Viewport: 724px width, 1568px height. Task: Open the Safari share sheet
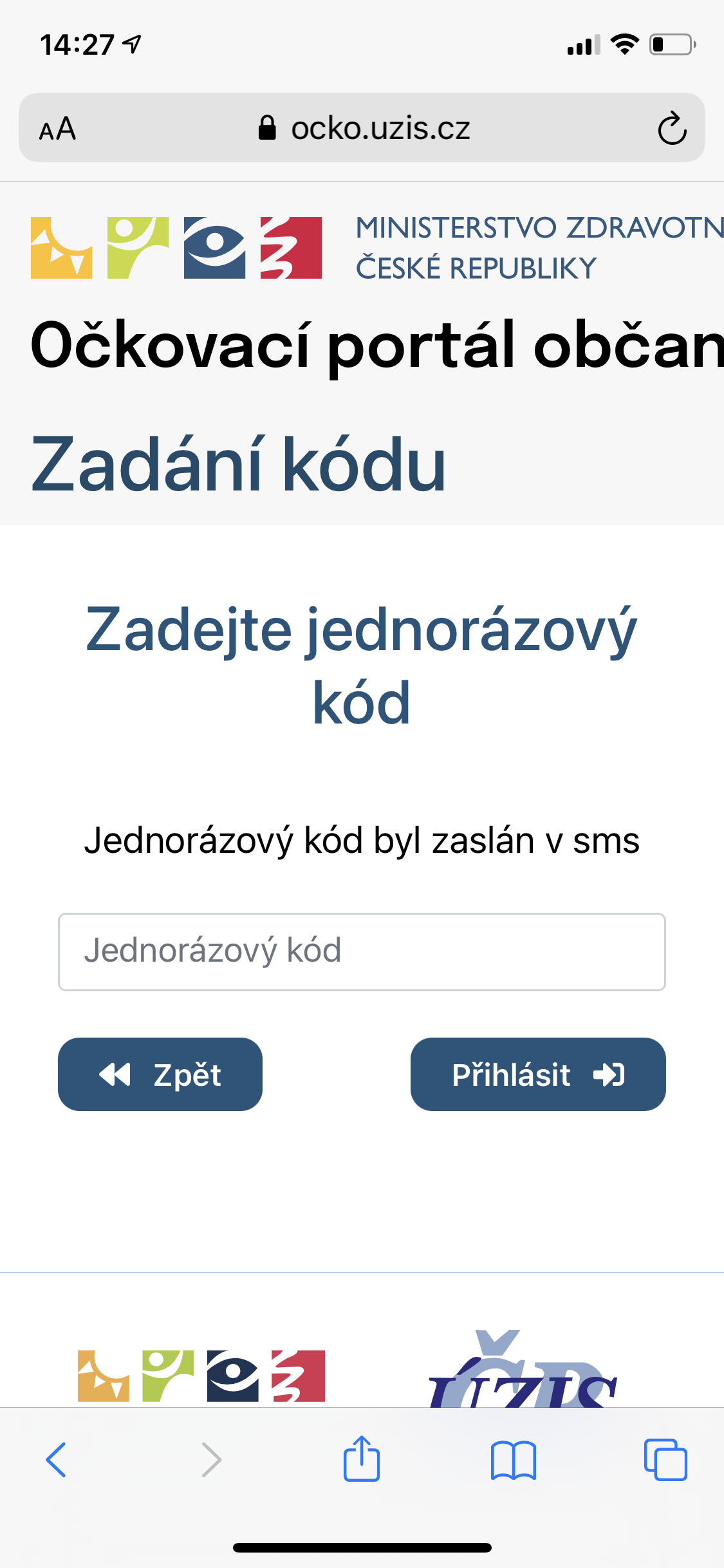coord(362,1459)
